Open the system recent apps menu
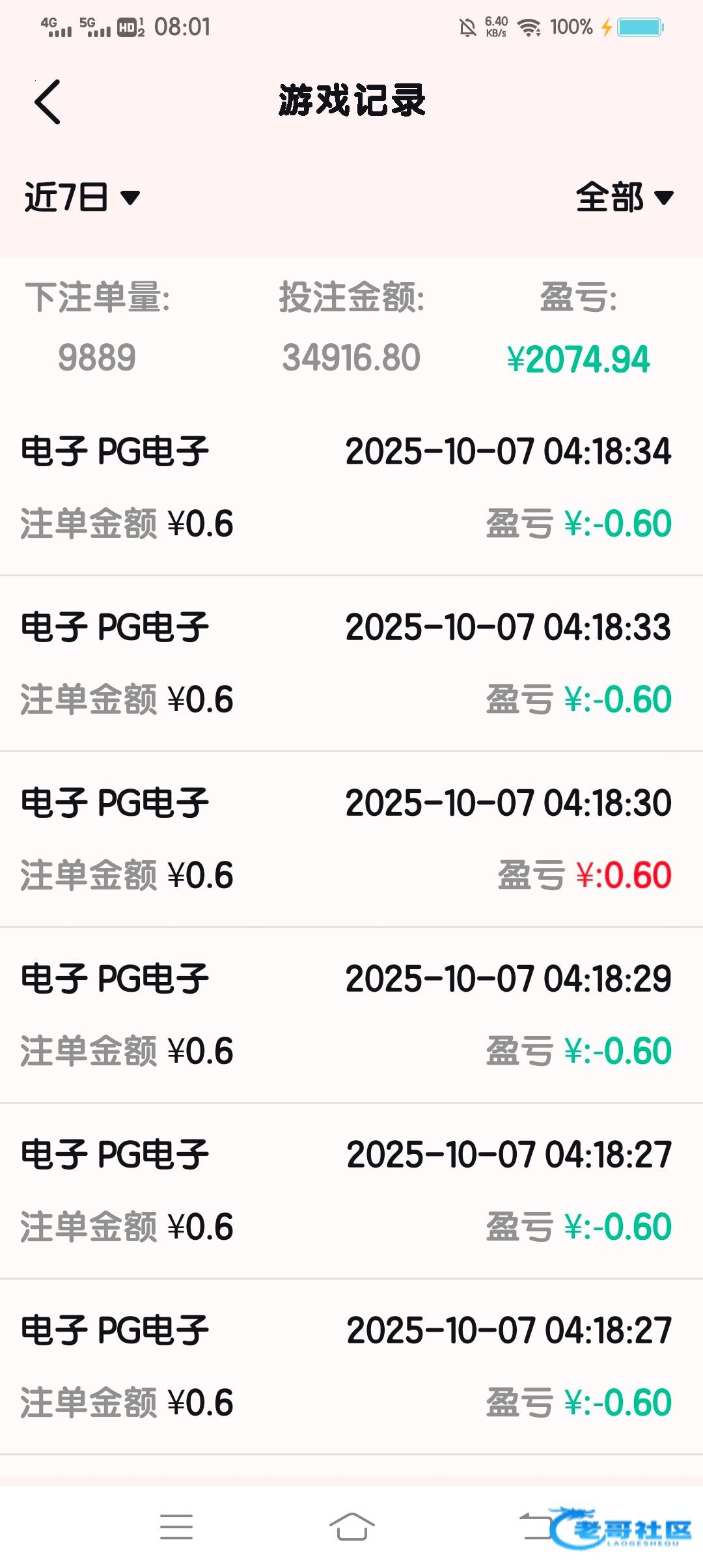 tap(176, 1526)
